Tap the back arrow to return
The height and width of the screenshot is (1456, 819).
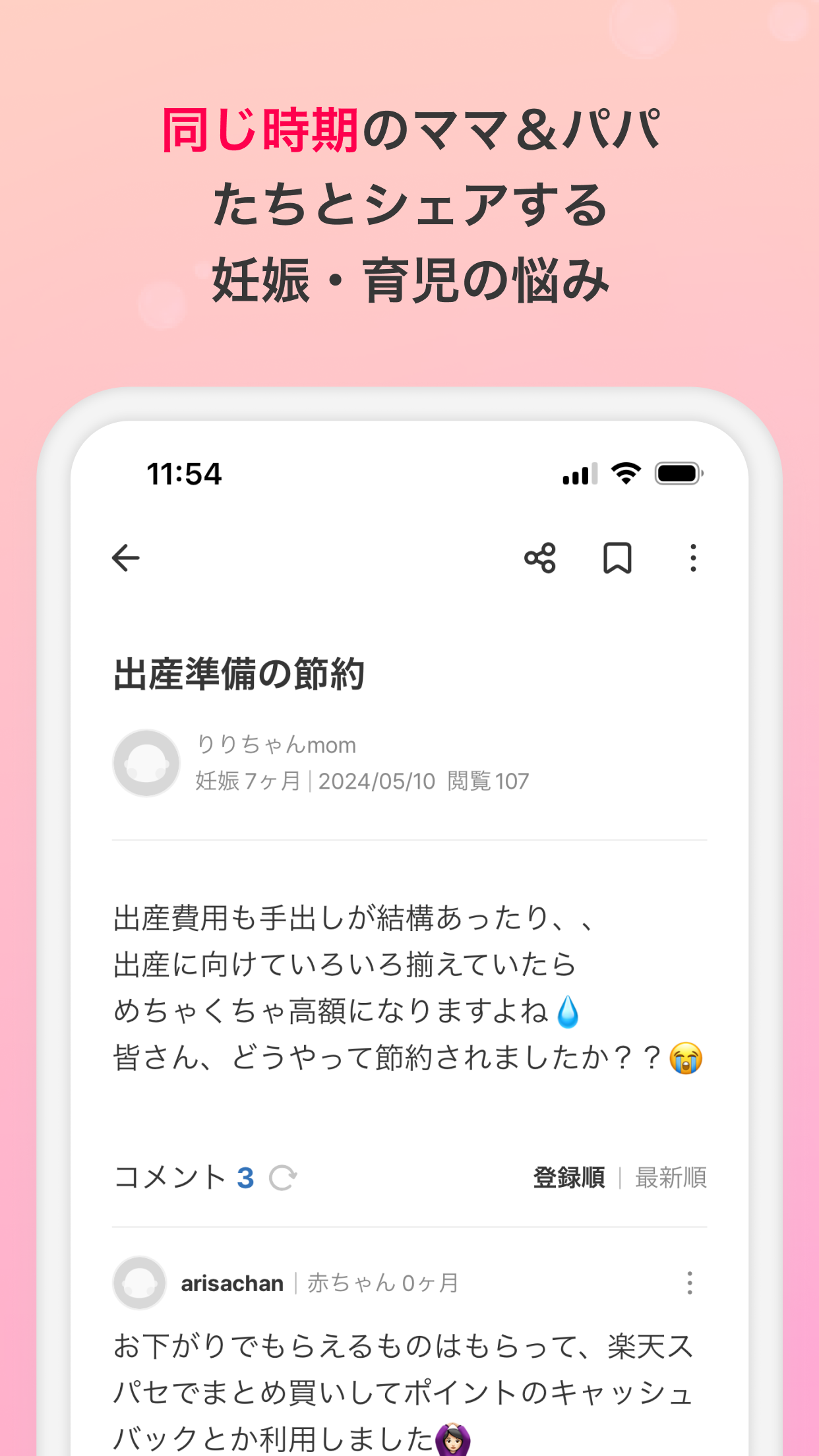pos(125,559)
